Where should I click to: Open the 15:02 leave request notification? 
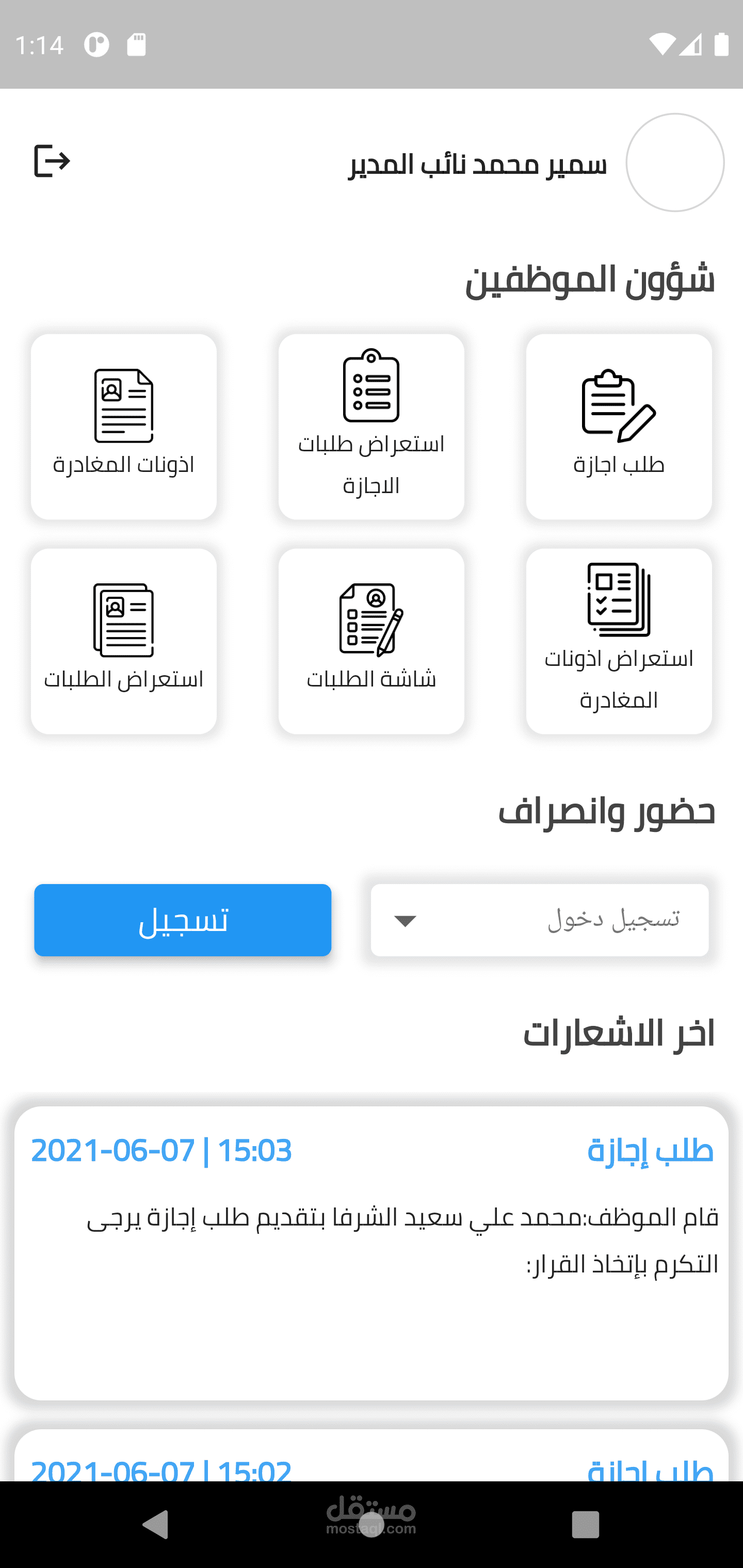[x=371, y=1460]
